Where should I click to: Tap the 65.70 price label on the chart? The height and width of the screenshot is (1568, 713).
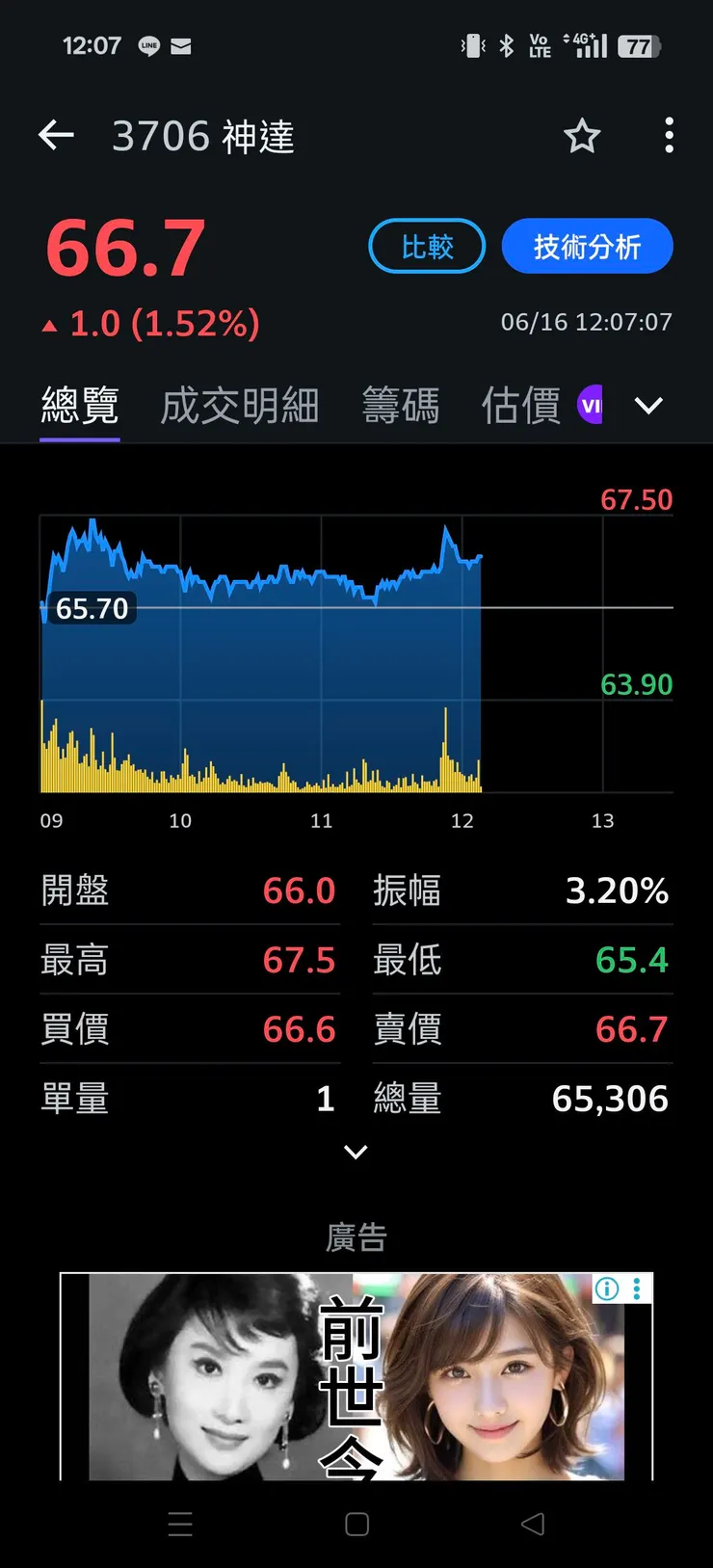tap(92, 608)
